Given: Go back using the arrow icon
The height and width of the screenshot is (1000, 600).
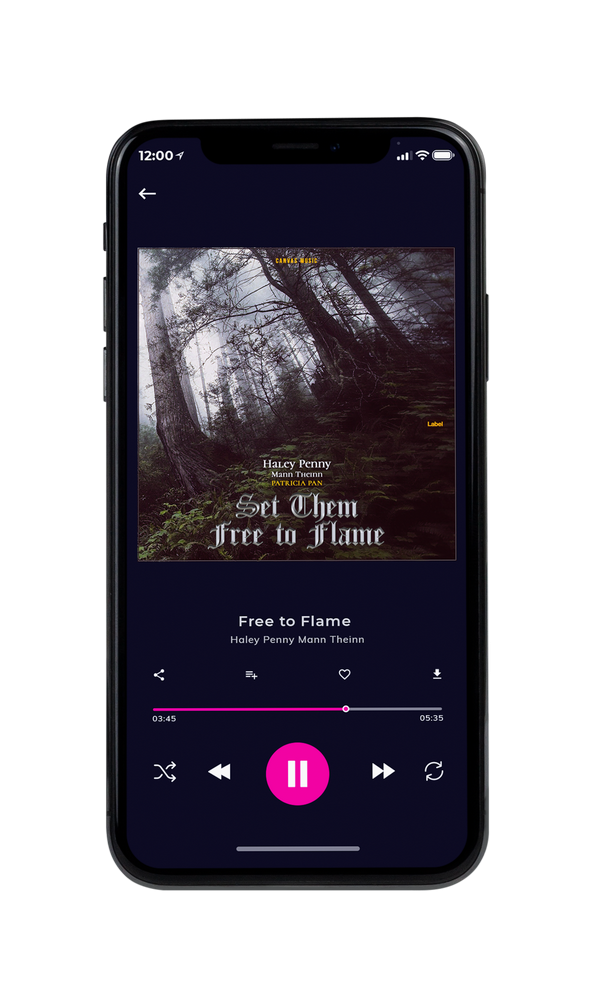Looking at the screenshot, I should pos(147,194).
